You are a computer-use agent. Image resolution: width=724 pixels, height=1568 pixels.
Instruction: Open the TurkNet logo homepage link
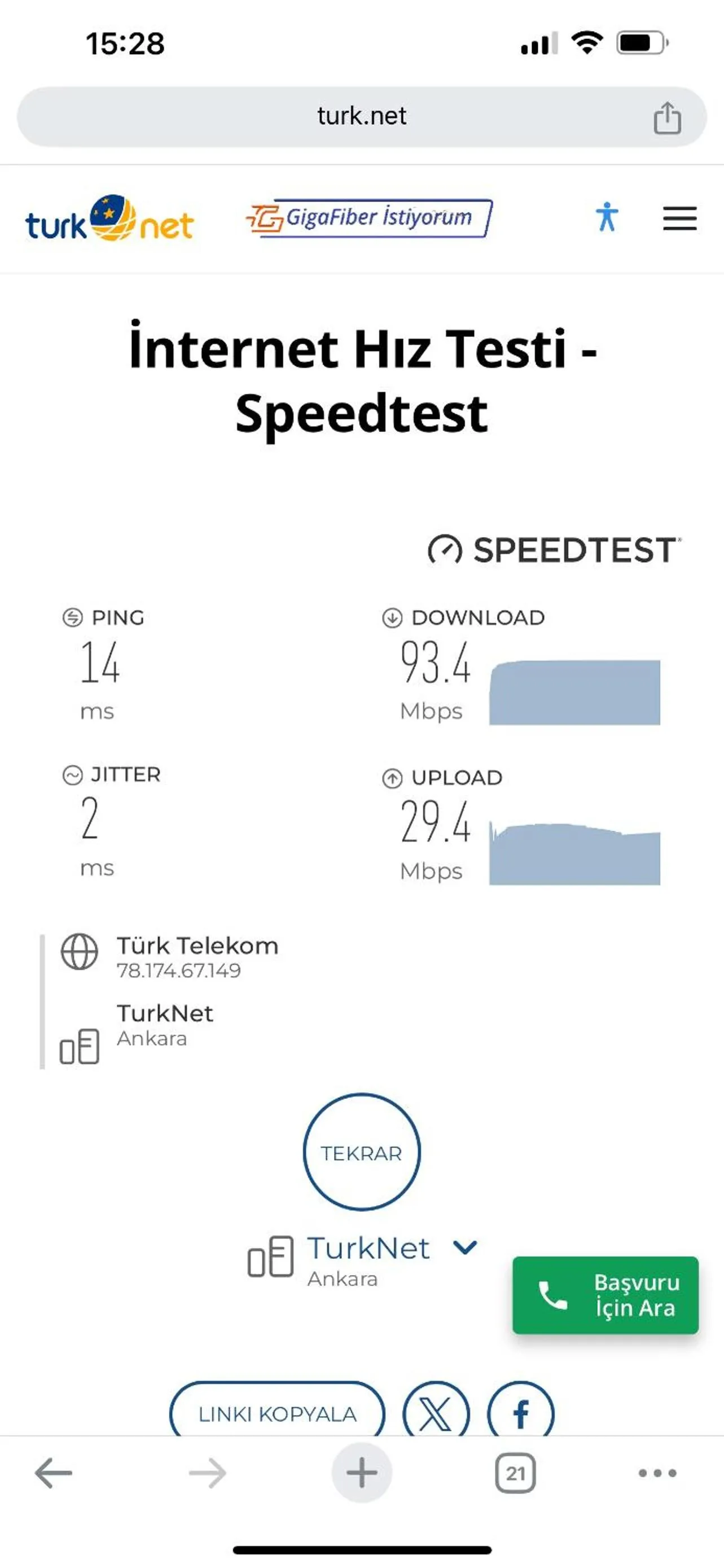click(x=109, y=218)
